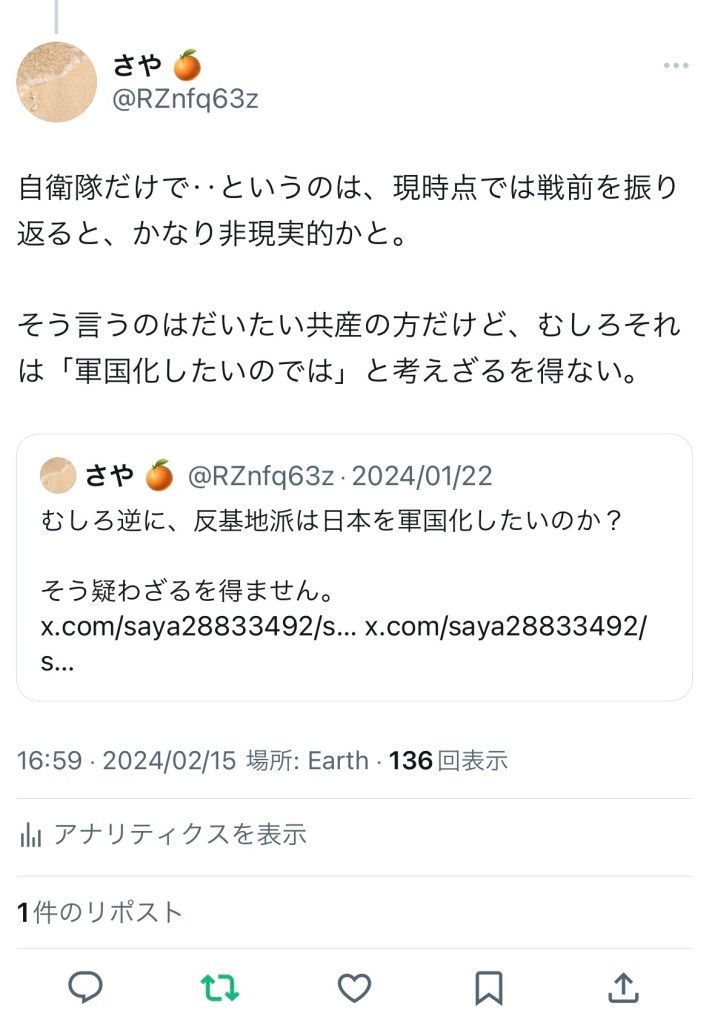
Task: Reply with the speech bubble icon
Action: click(86, 988)
